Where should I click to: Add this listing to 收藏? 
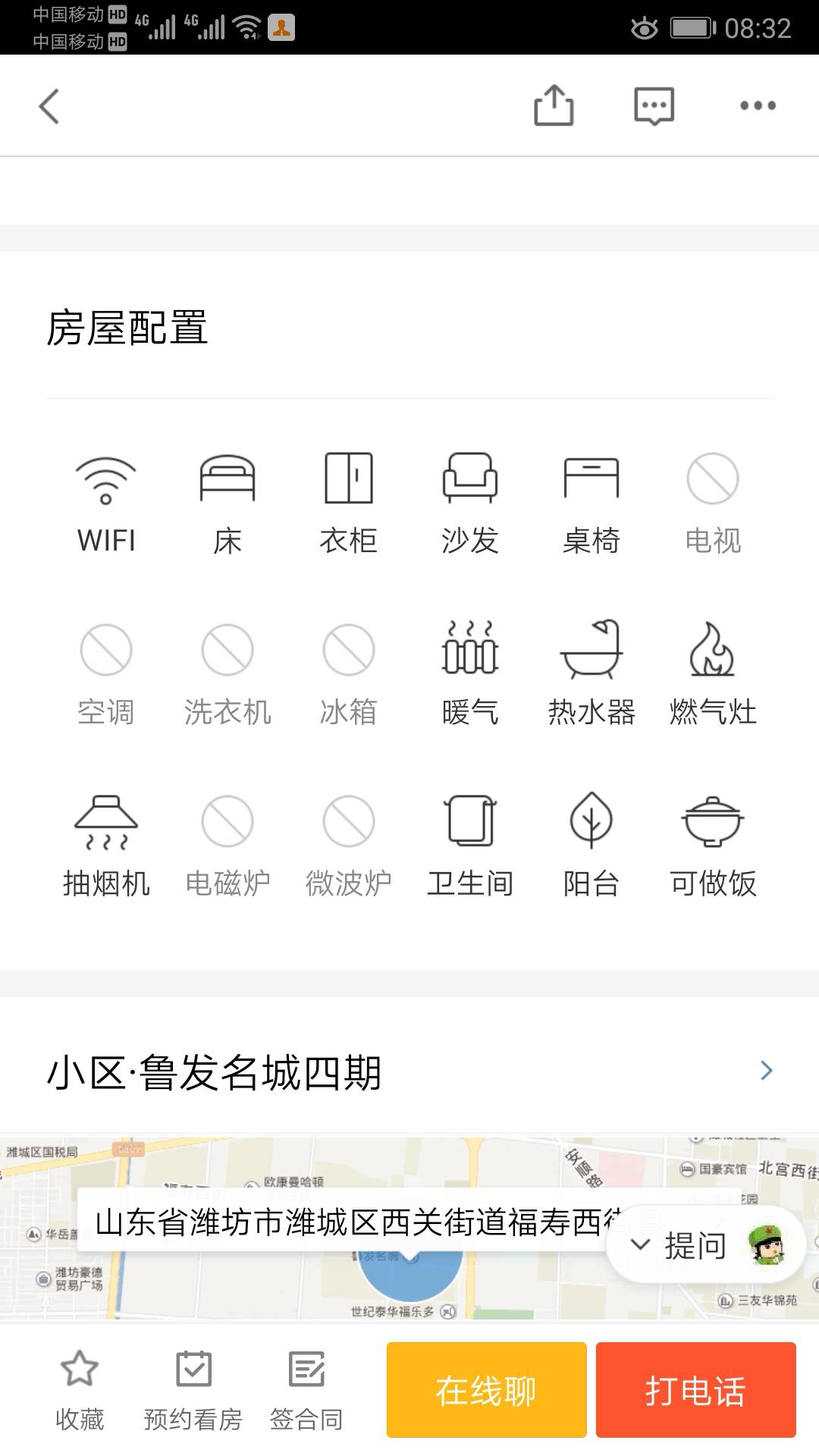tap(80, 1389)
